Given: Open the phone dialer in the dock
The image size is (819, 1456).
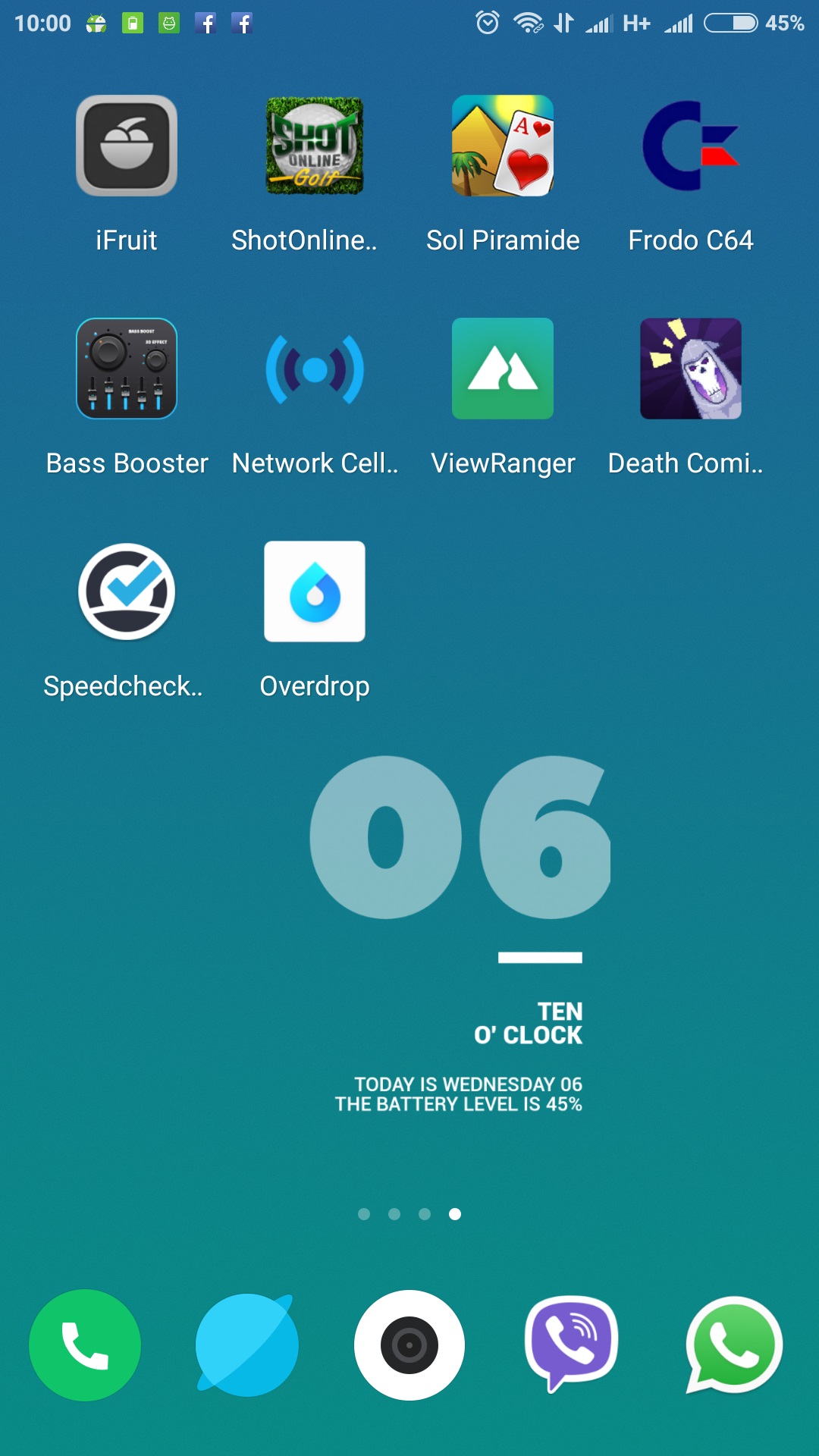Looking at the screenshot, I should [85, 1345].
